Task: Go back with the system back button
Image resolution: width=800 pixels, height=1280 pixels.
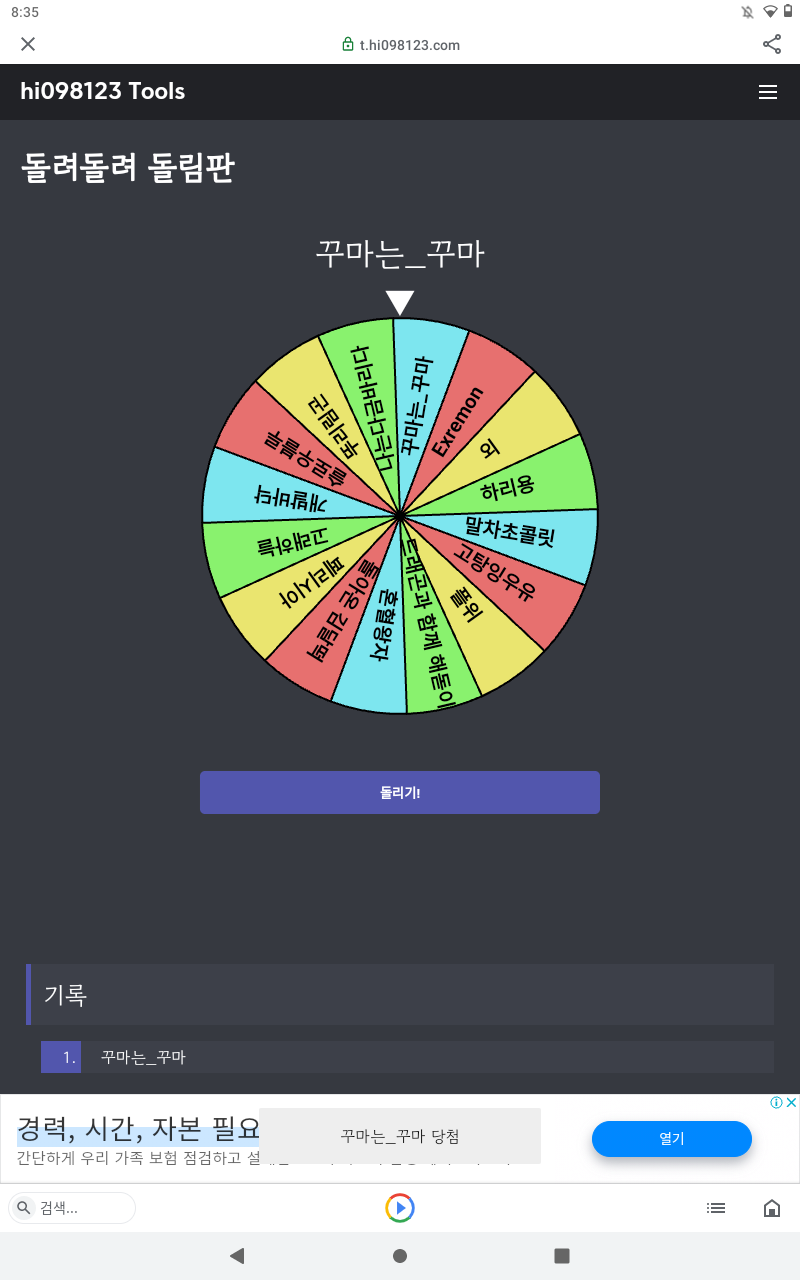Action: [237, 1256]
